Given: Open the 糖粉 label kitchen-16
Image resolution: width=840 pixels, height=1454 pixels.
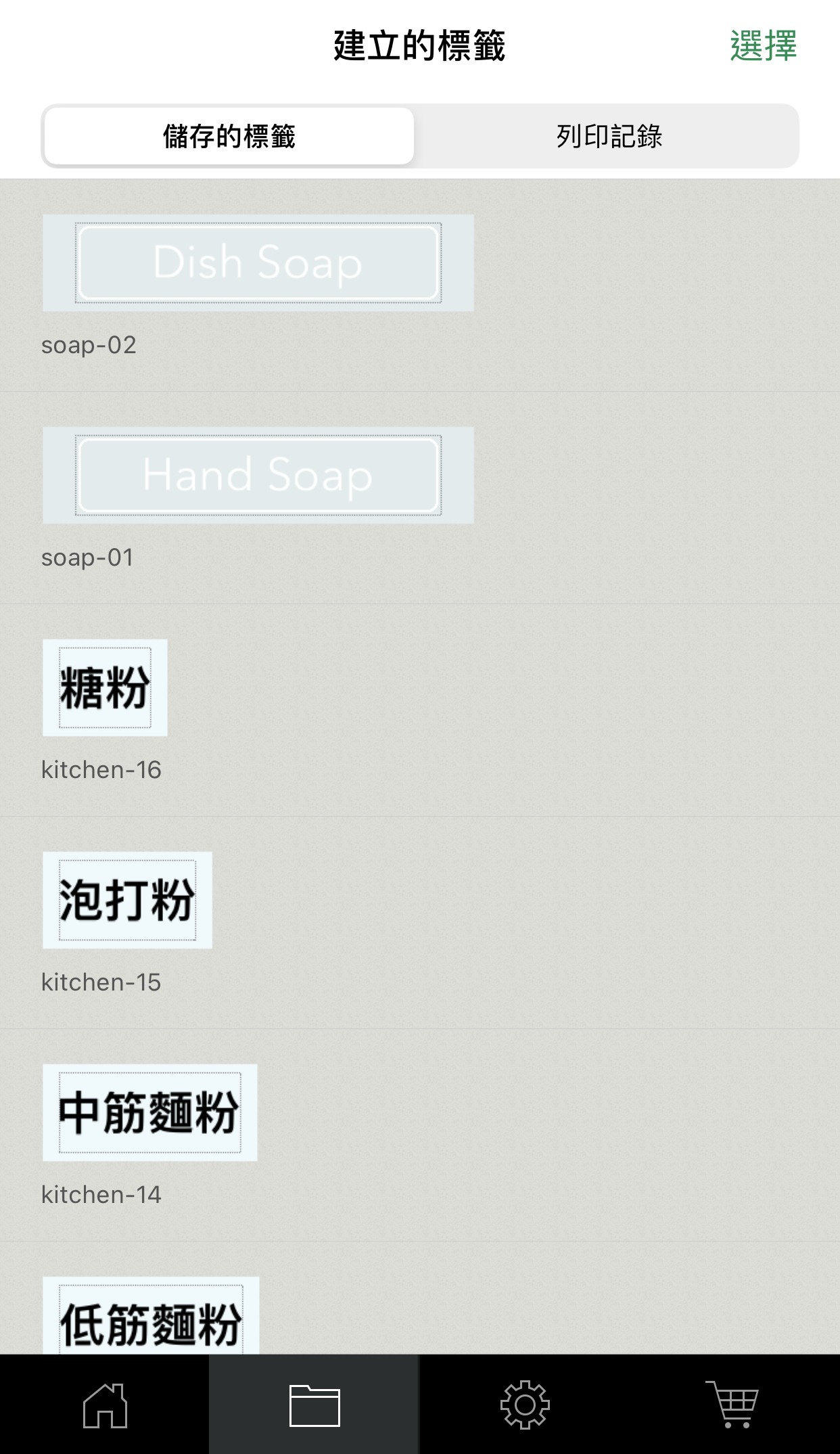Looking at the screenshot, I should point(105,687).
